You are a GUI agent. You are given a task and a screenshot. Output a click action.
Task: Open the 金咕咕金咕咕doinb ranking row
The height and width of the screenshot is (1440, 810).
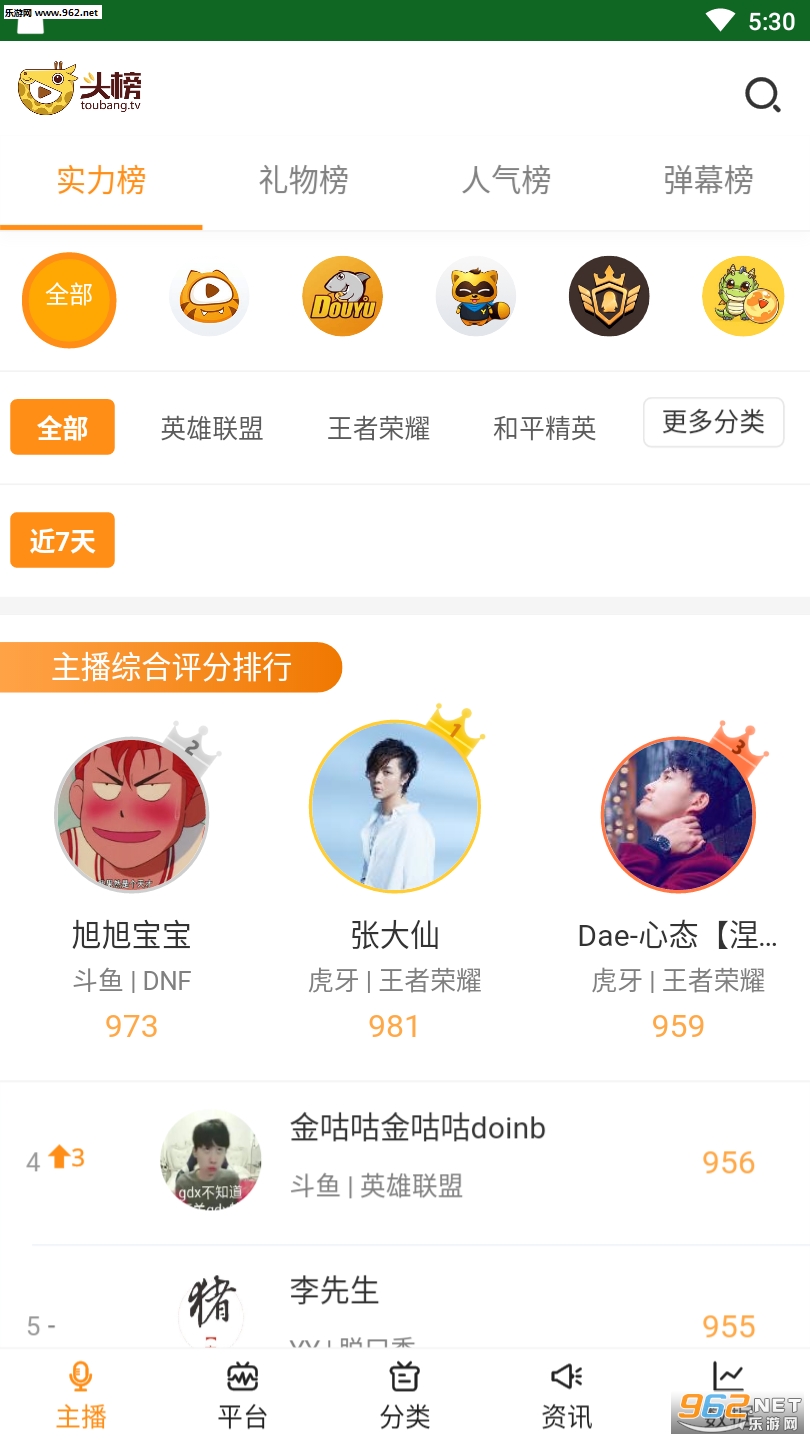point(417,1160)
